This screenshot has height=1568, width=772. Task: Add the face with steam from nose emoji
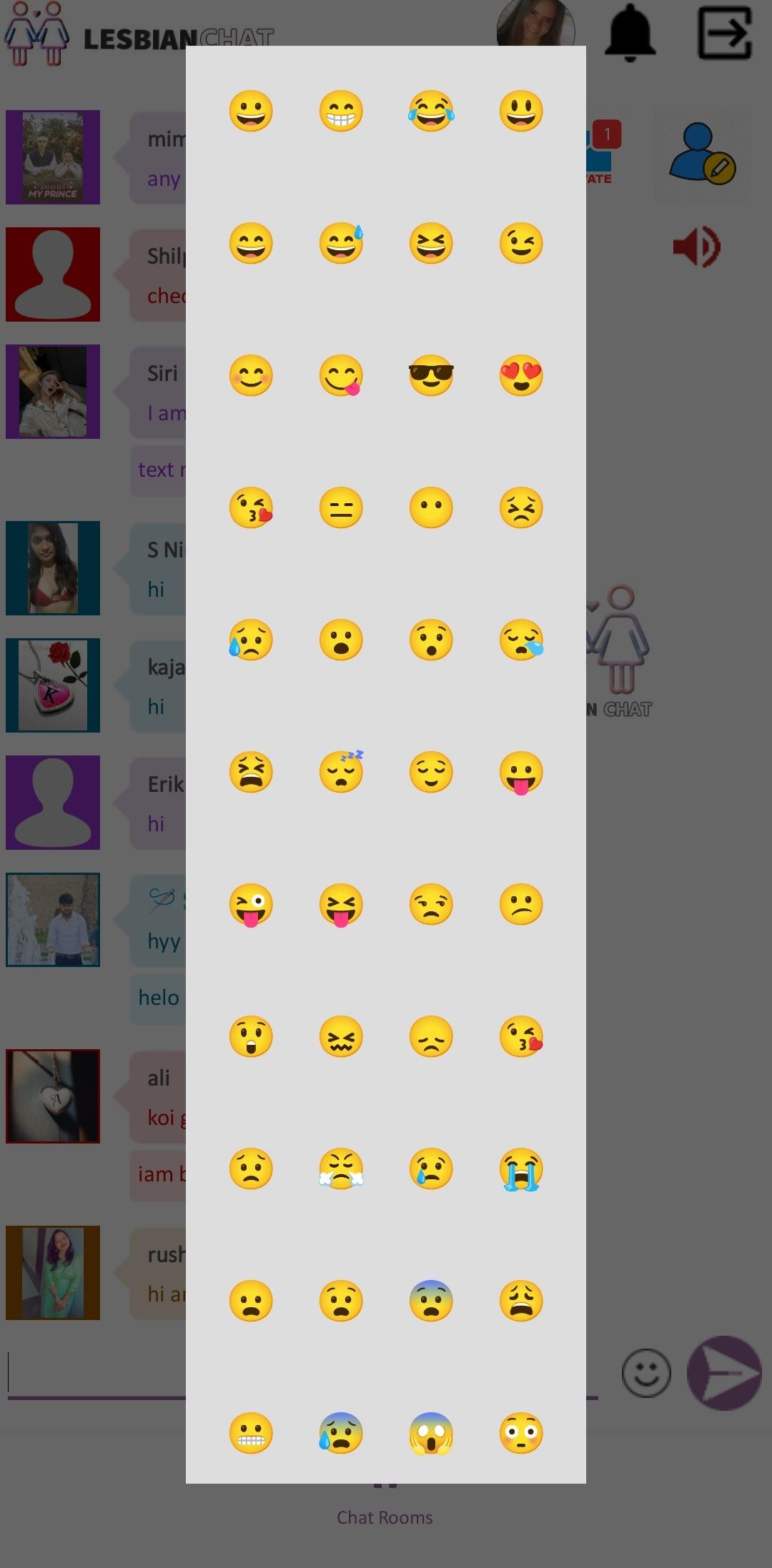coord(341,1169)
